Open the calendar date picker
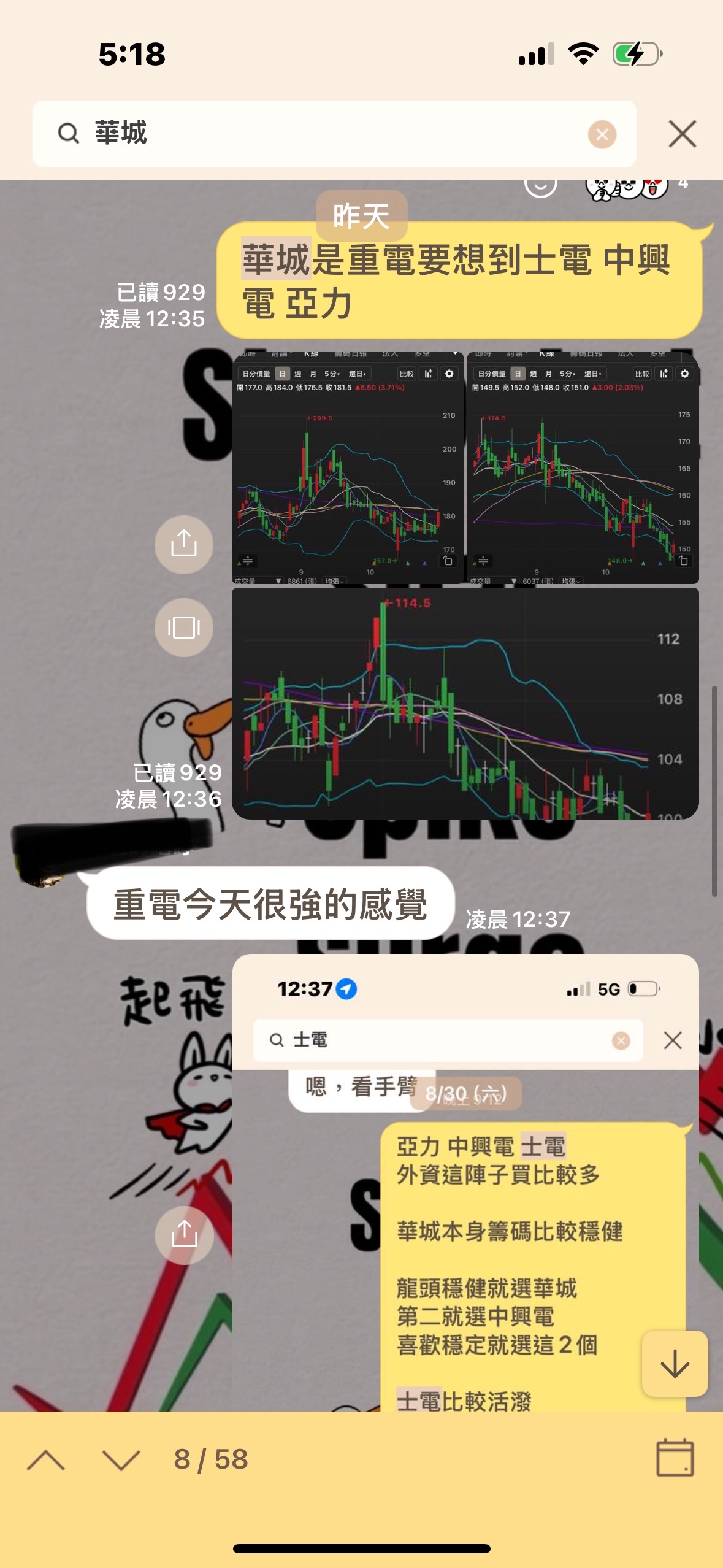 675,1458
